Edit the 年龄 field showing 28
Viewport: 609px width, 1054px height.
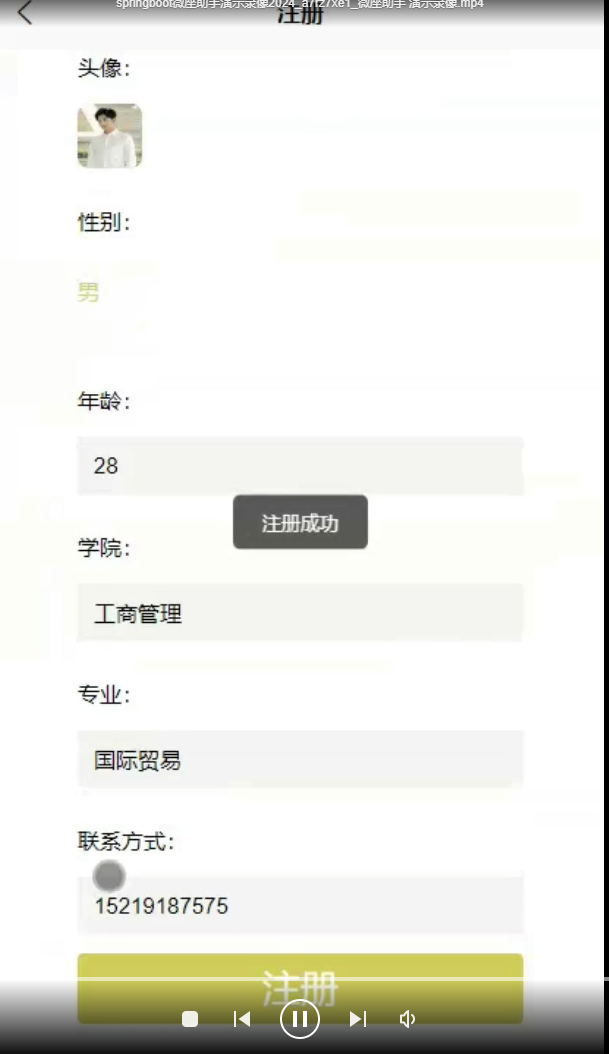[300, 466]
